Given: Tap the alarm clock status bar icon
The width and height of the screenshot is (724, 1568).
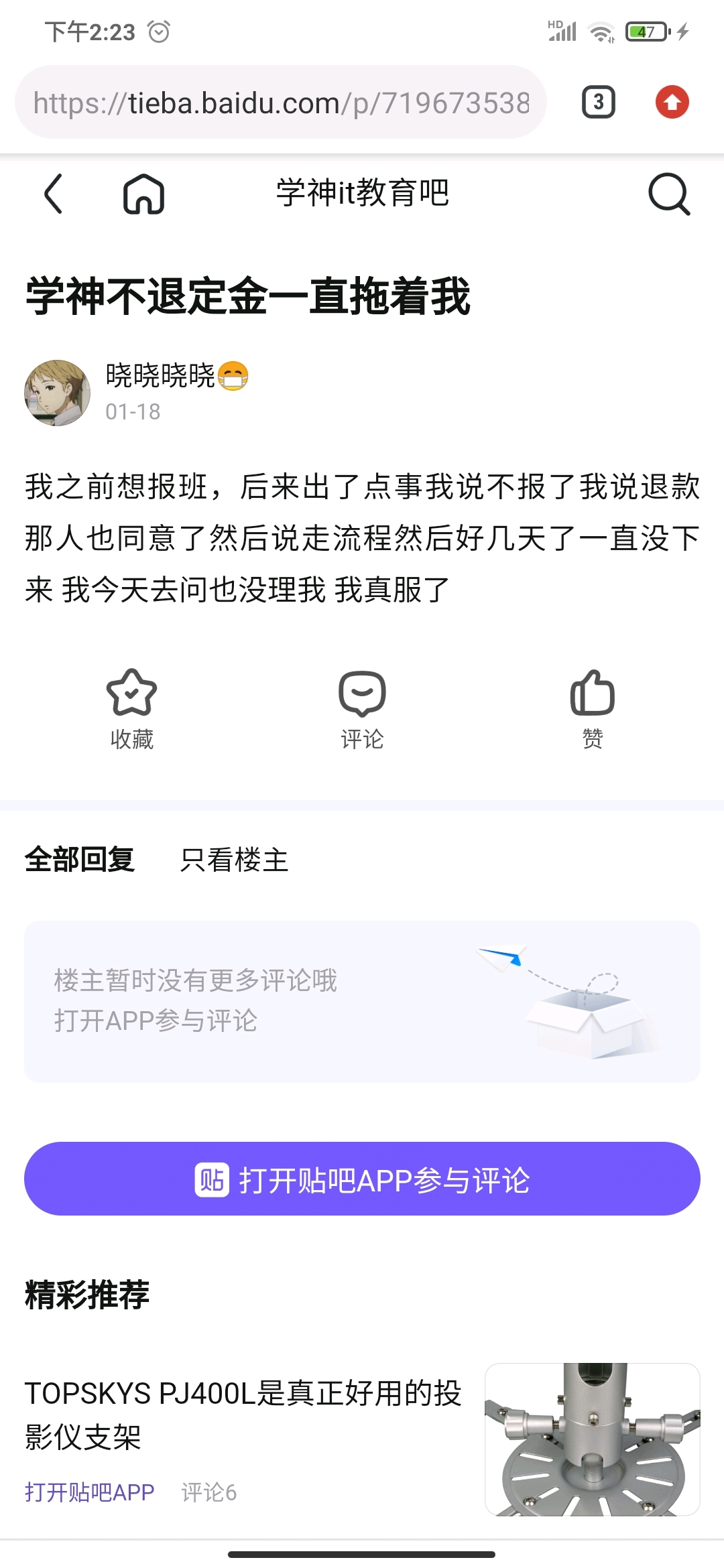Looking at the screenshot, I should pyautogui.click(x=158, y=30).
